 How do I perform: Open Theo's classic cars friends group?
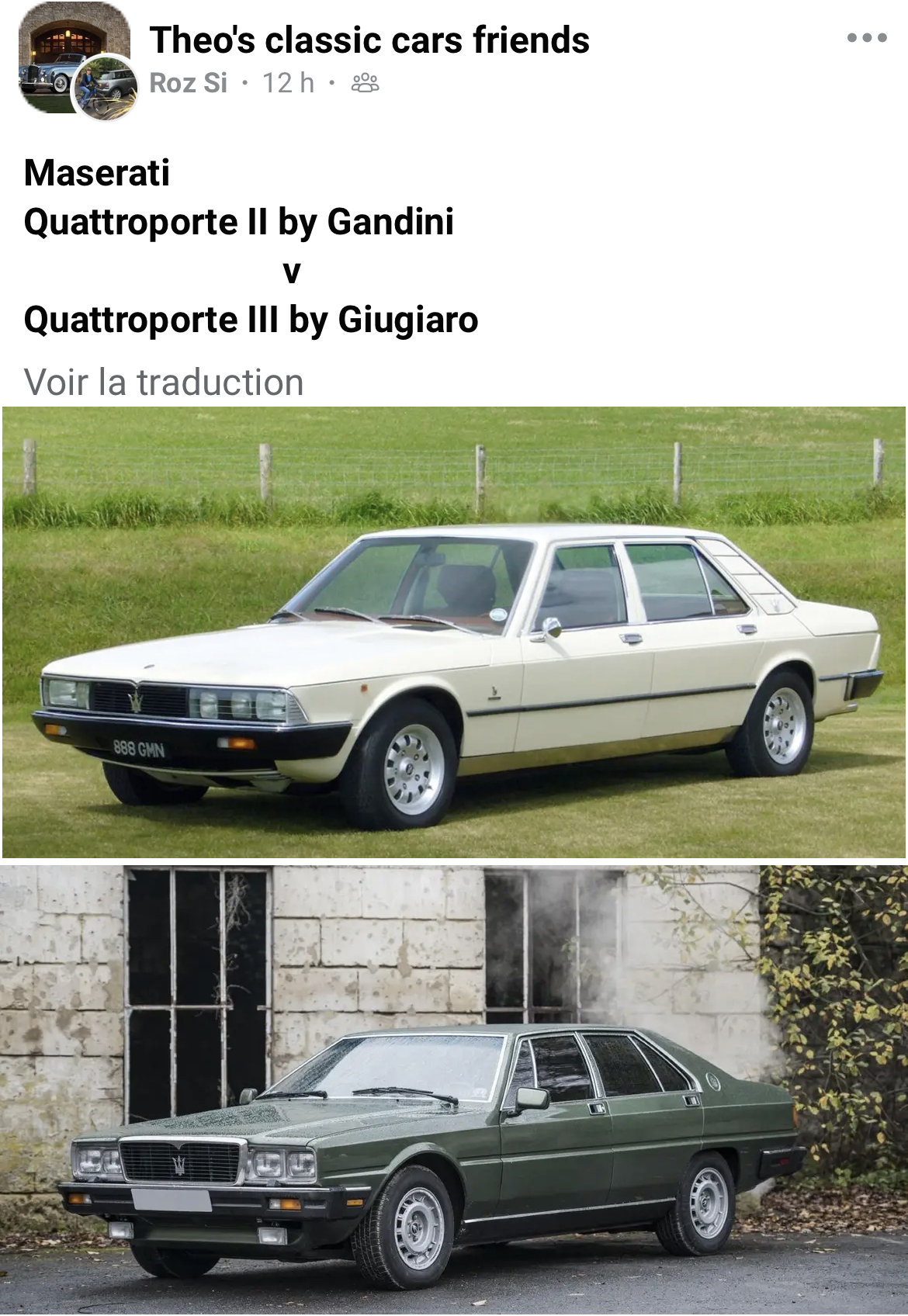pyautogui.click(x=369, y=40)
